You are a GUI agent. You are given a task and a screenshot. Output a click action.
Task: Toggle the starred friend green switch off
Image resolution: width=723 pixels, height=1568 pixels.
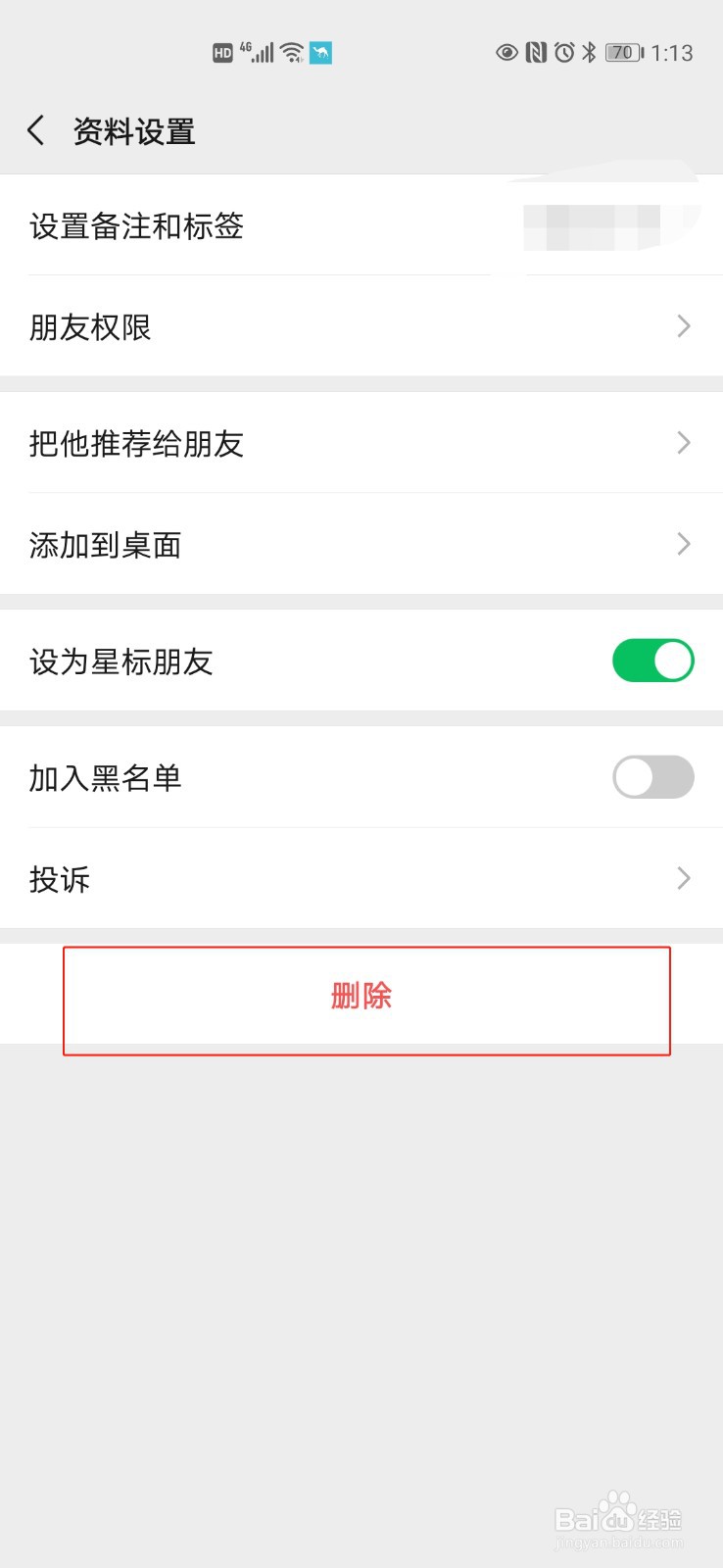(x=652, y=661)
